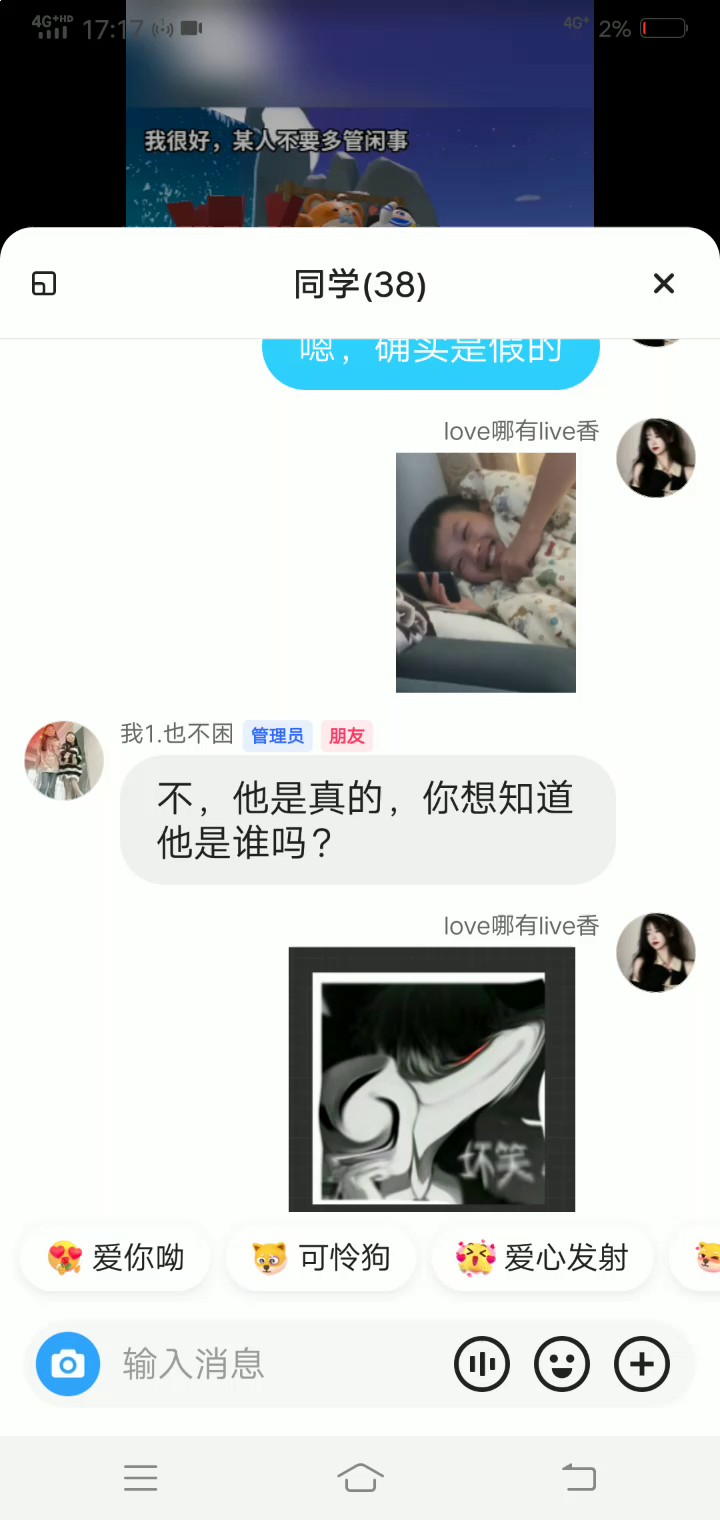Open the camera from the message bar
This screenshot has height=1520, width=720.
68,1364
